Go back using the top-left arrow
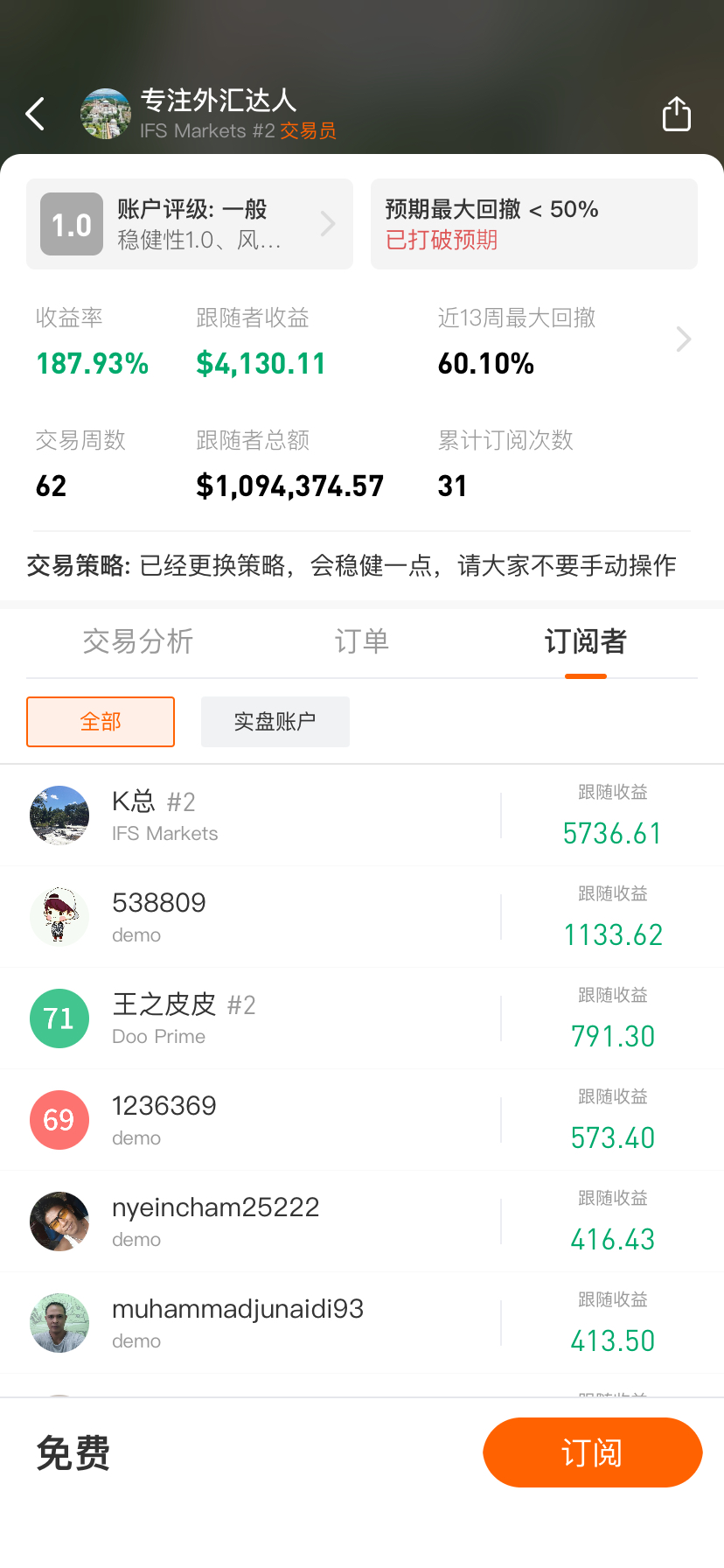The width and height of the screenshot is (724, 1568). point(35,114)
